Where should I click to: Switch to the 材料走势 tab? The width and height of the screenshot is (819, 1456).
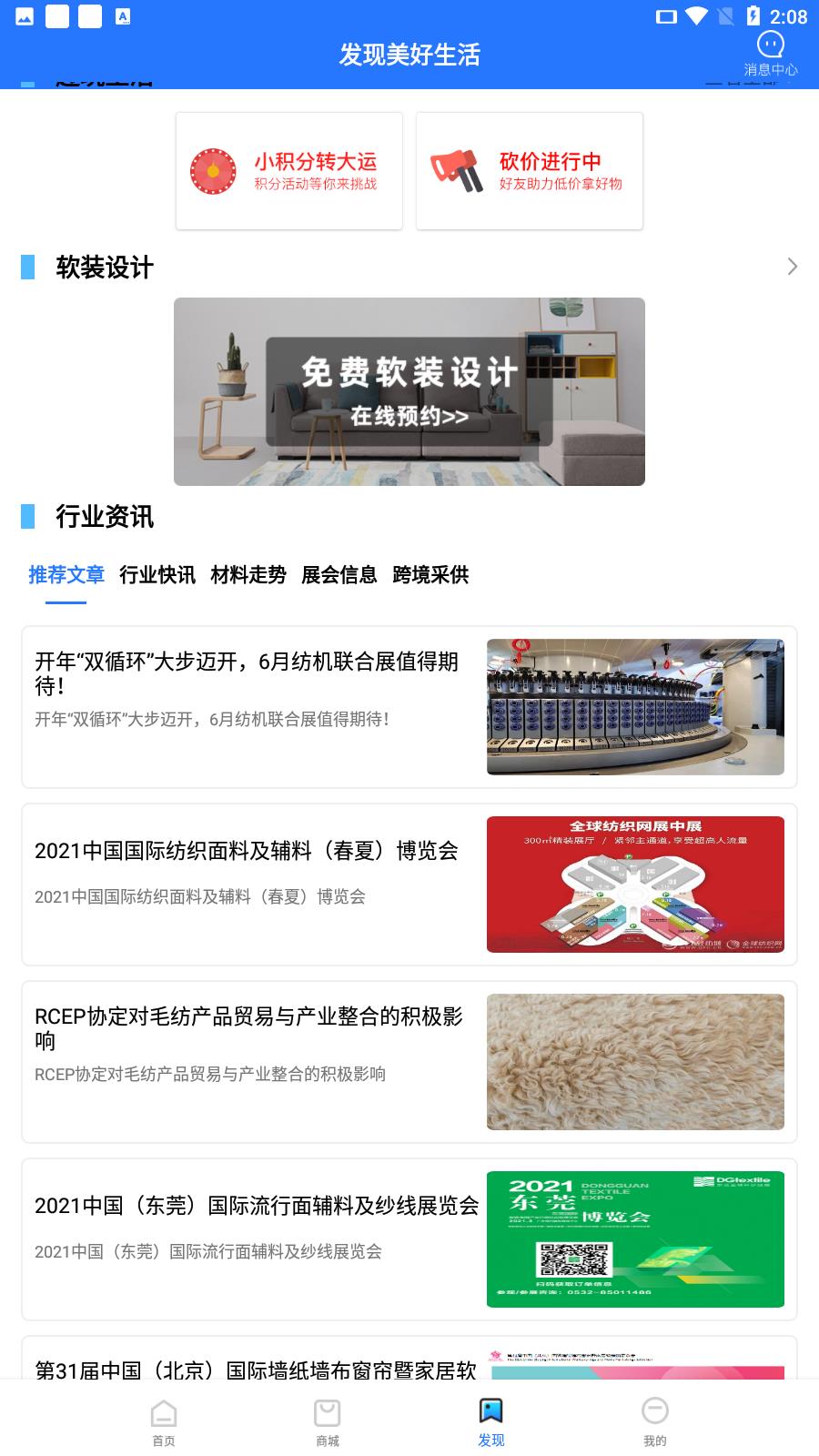point(248,575)
